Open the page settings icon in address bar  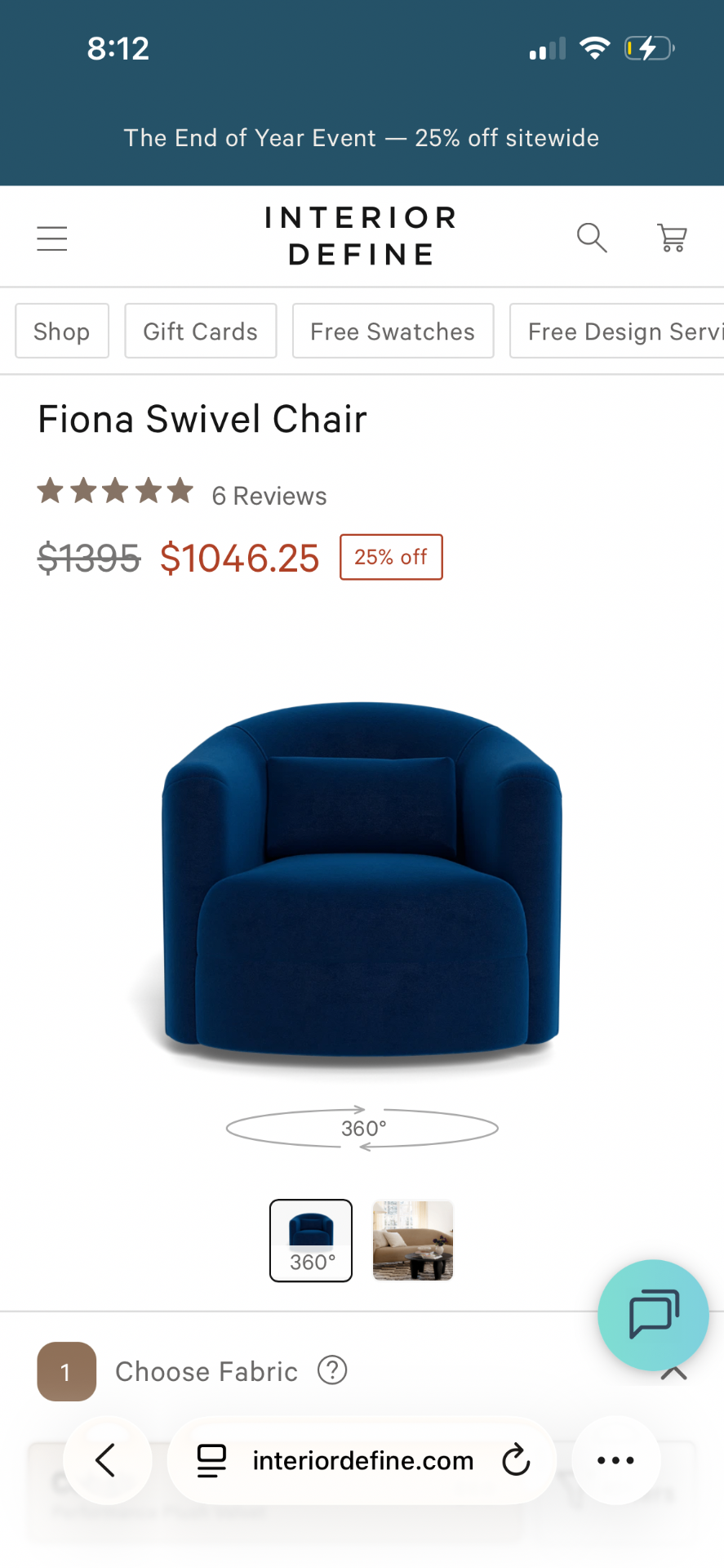211,1460
